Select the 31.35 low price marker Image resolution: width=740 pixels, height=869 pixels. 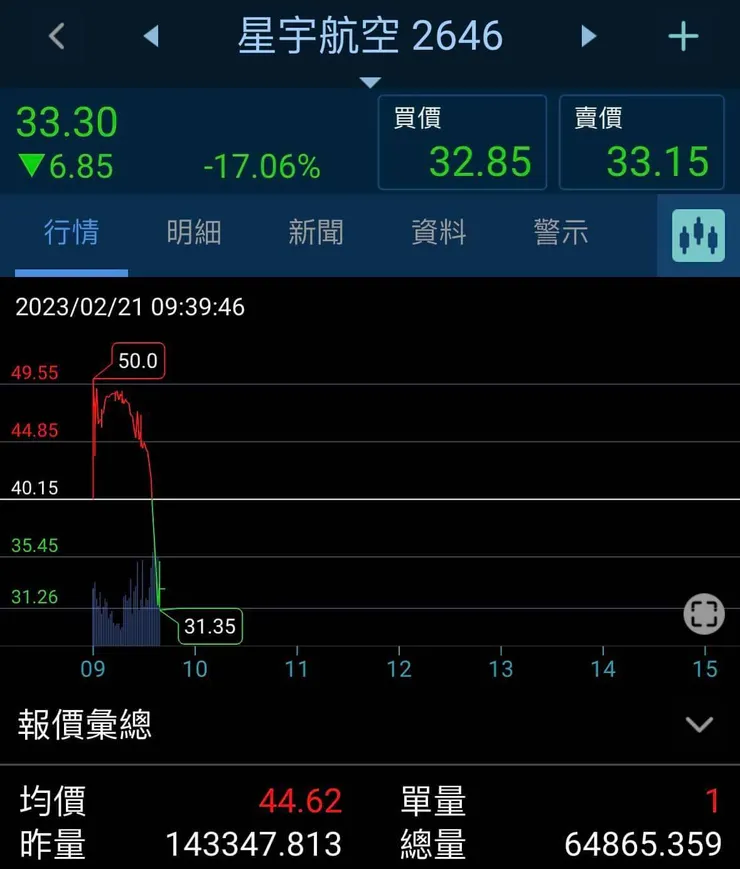click(211, 627)
